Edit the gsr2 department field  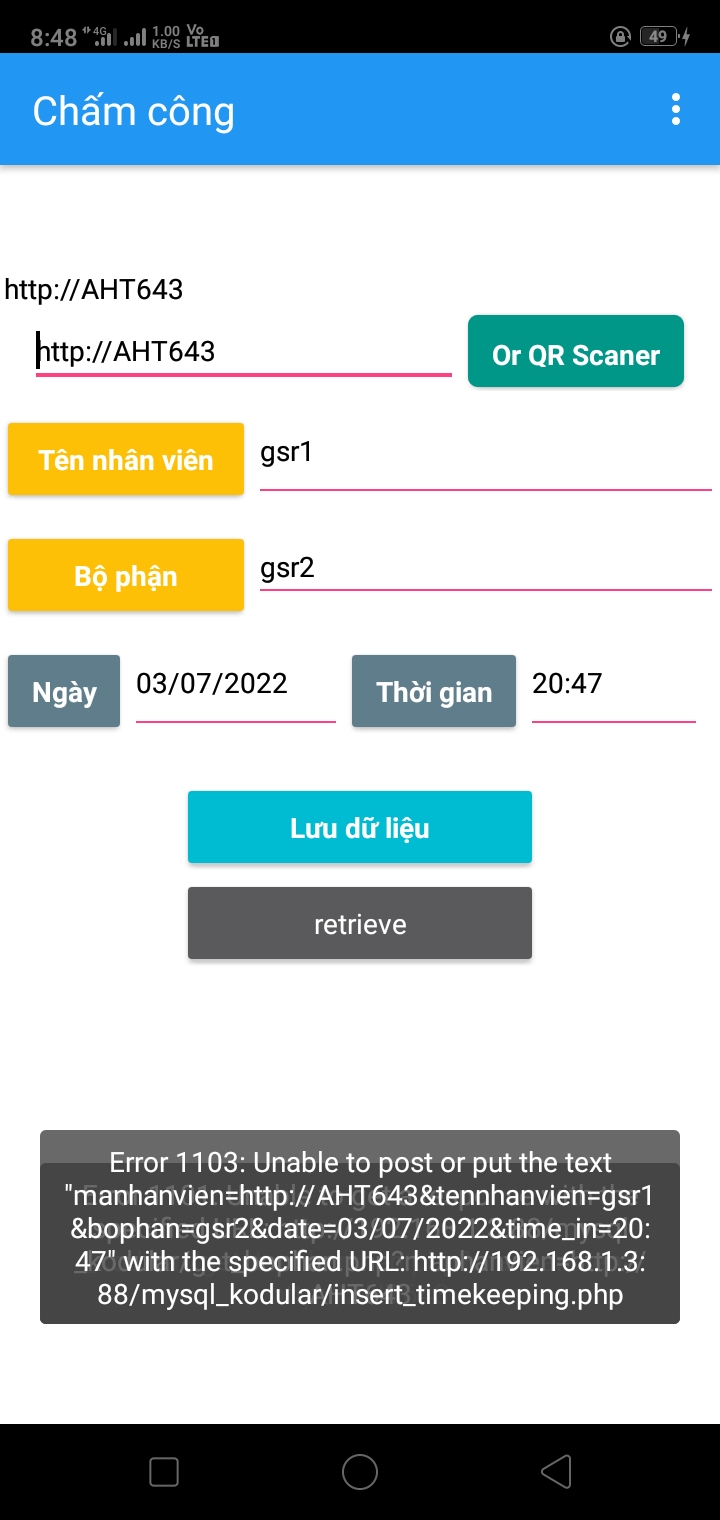pos(485,569)
